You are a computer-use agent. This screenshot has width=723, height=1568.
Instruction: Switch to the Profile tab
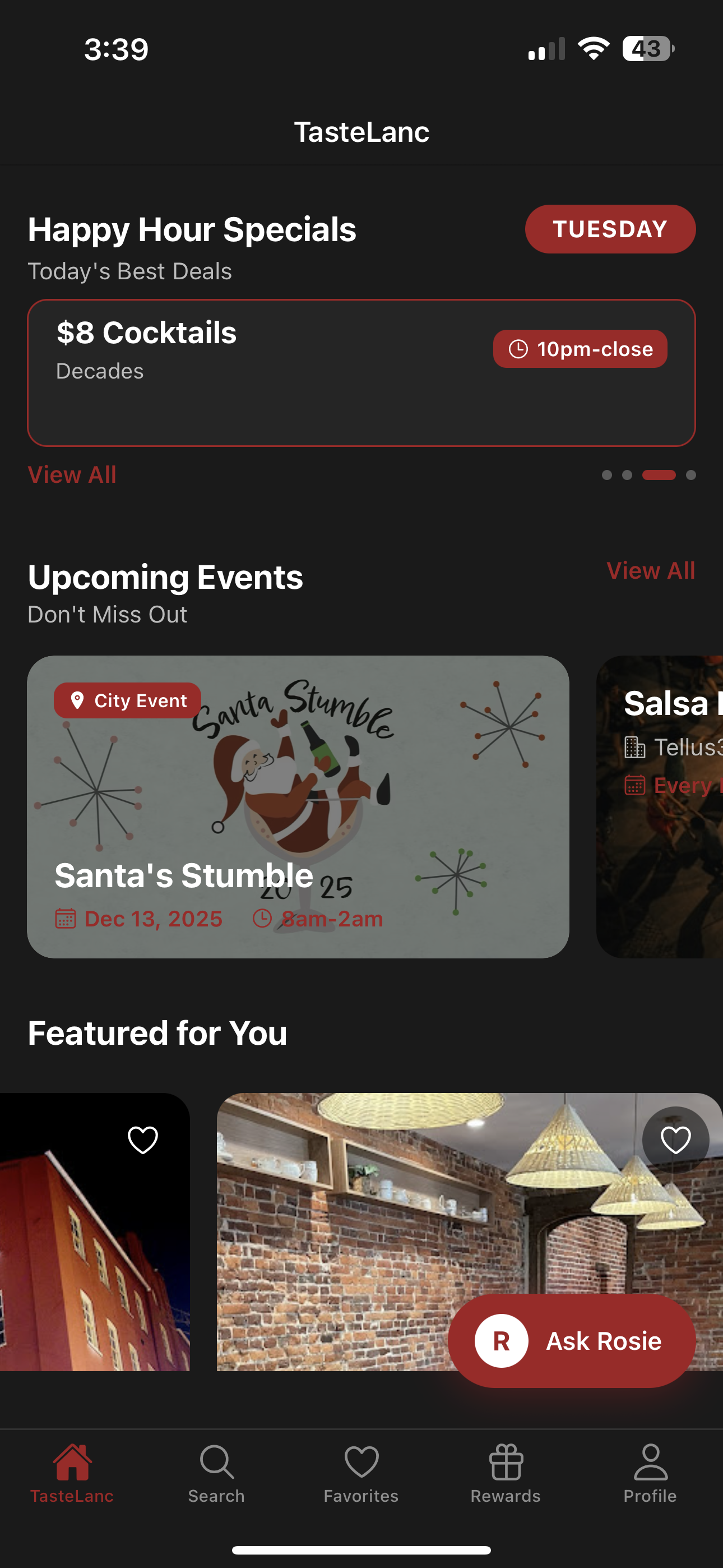click(x=650, y=1473)
